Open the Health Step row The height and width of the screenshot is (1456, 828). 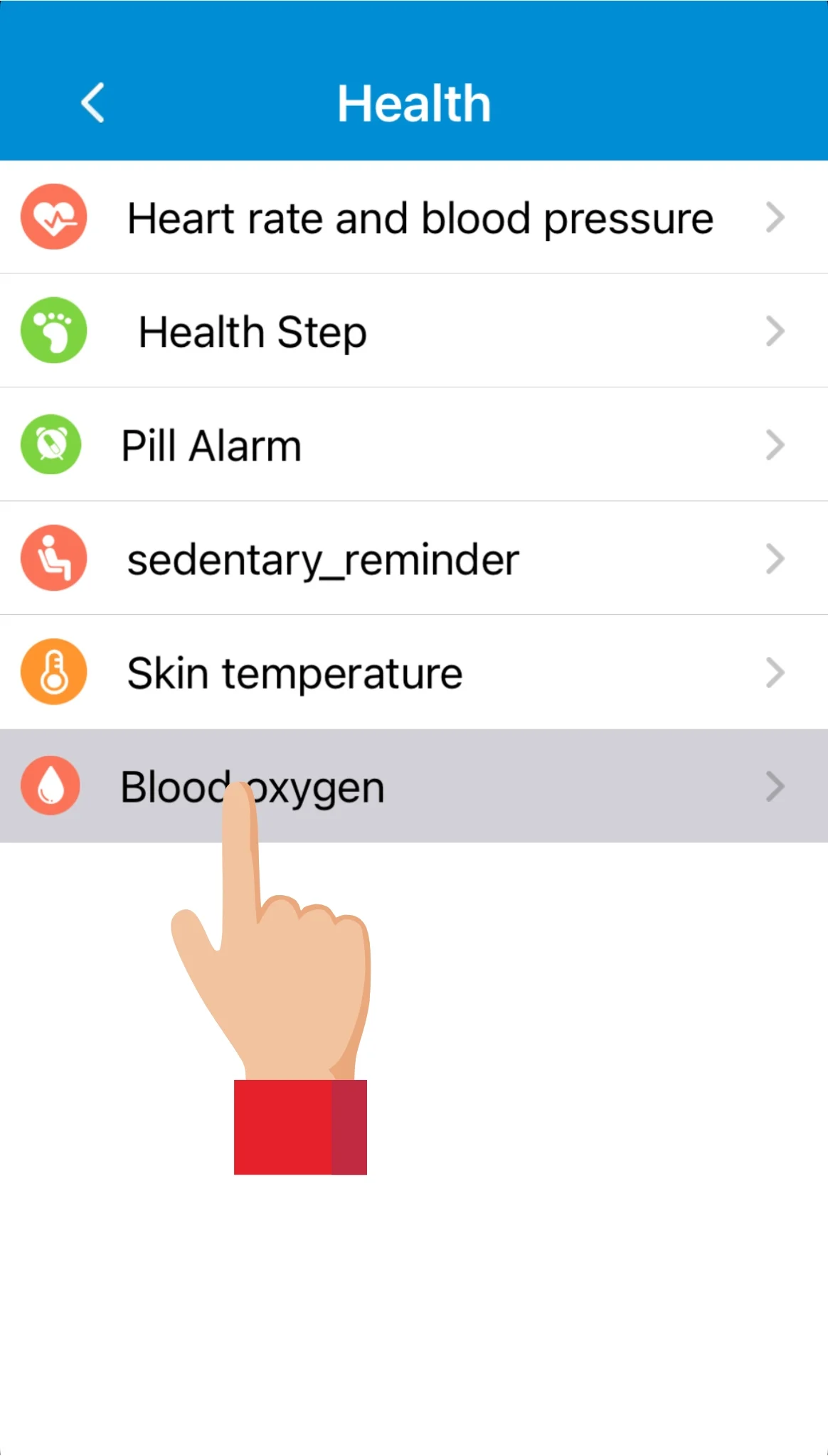tap(413, 331)
